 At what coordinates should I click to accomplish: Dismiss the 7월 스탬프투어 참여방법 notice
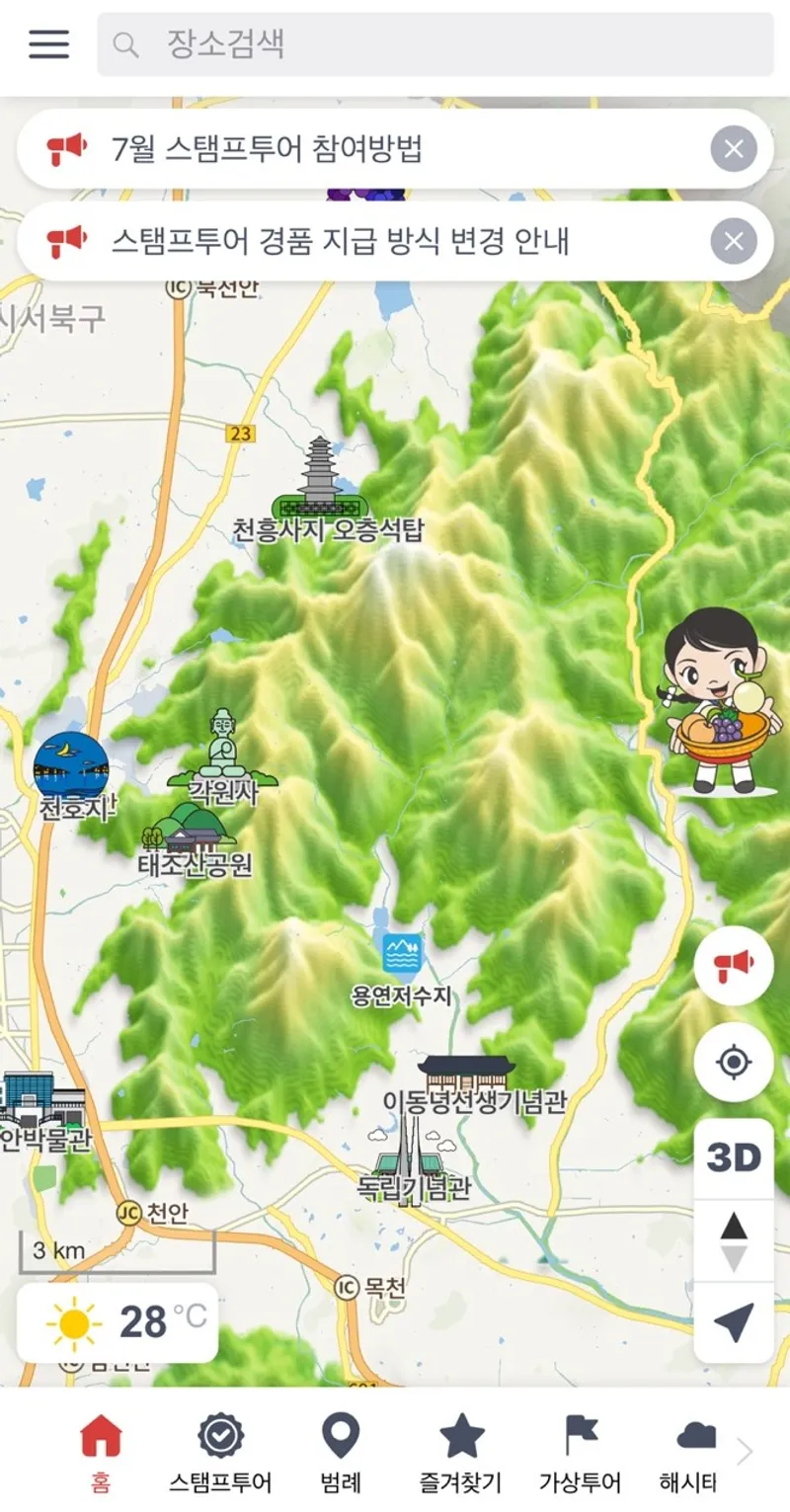734,149
